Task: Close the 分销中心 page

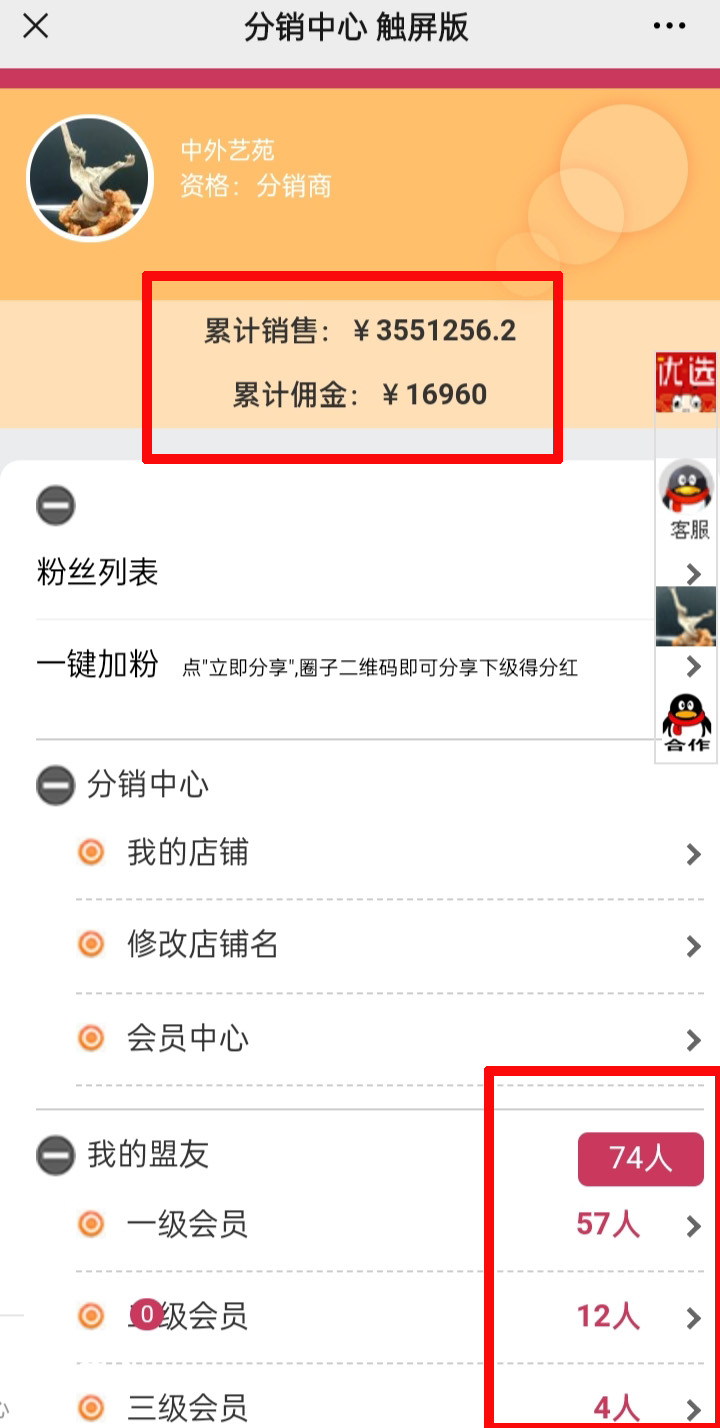Action: 35,27
